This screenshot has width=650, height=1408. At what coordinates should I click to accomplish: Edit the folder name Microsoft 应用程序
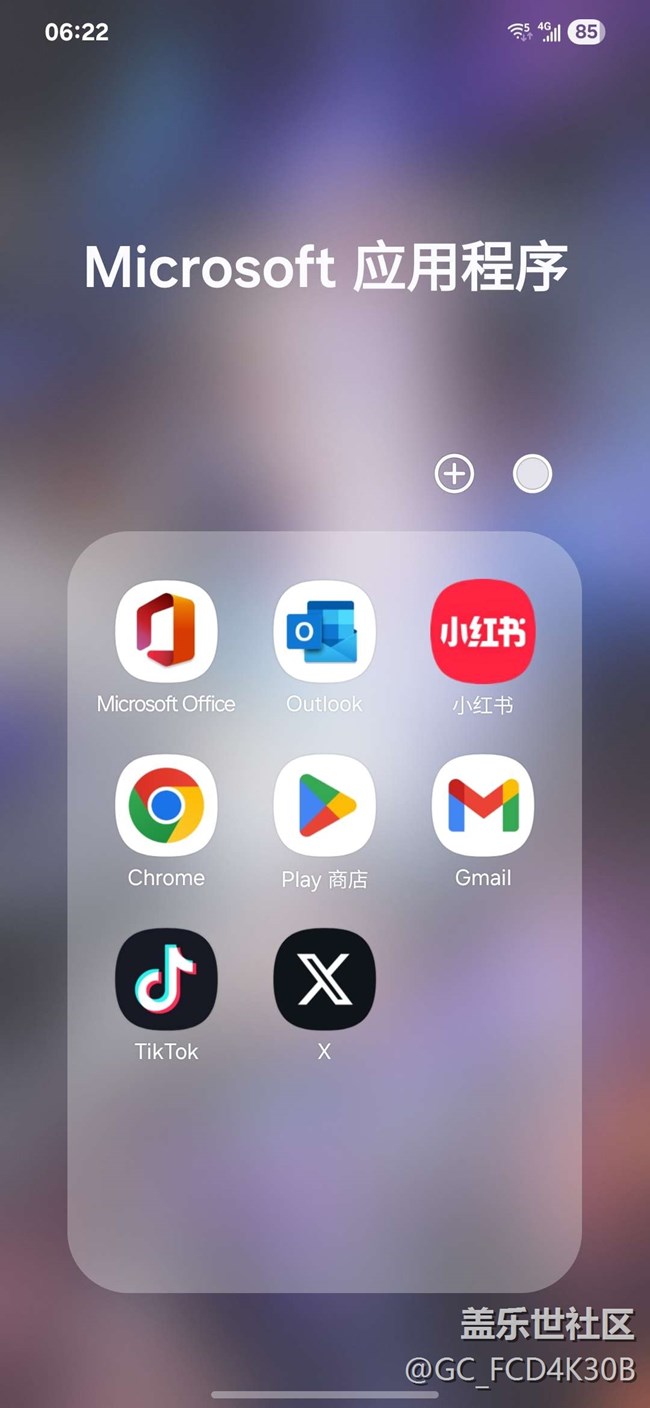(x=326, y=267)
